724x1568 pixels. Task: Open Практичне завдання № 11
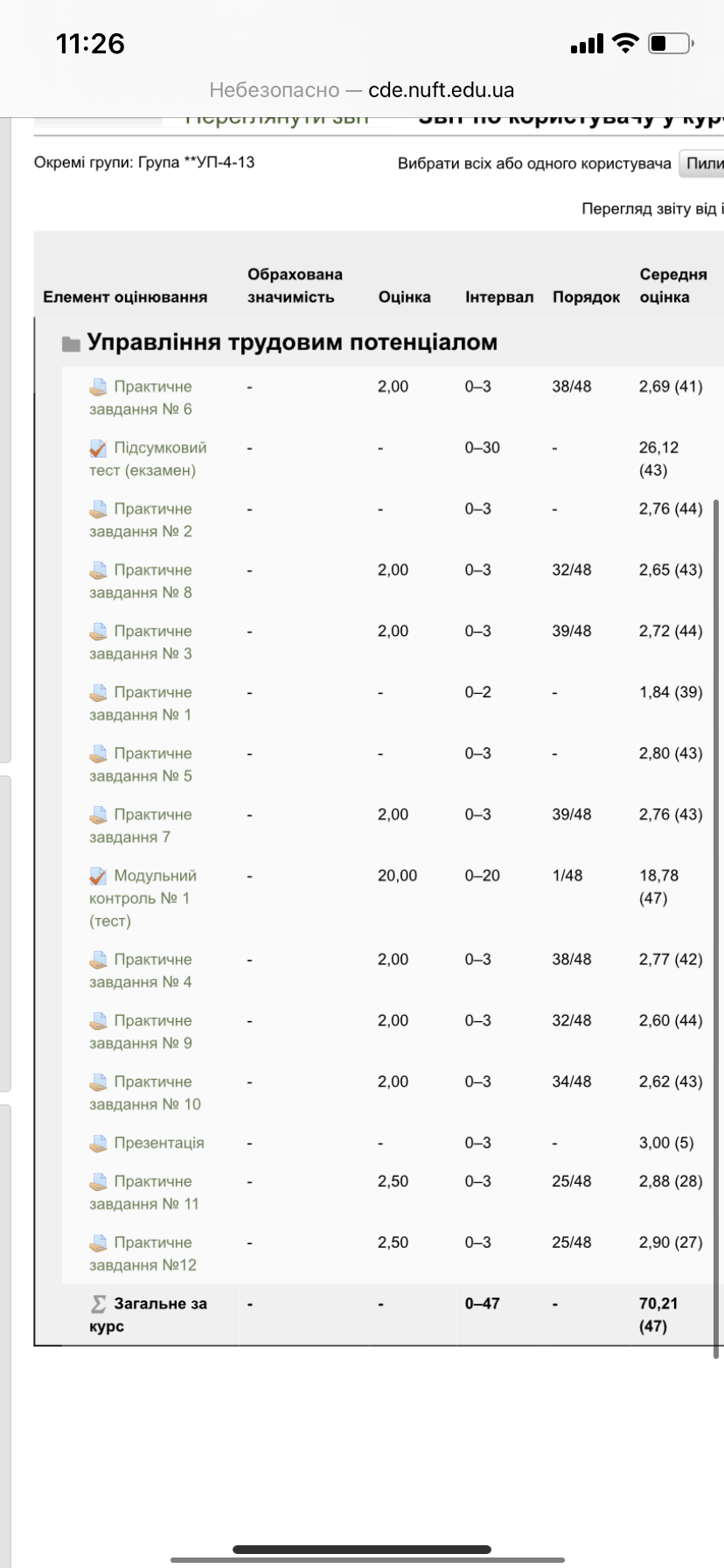coord(152,1183)
